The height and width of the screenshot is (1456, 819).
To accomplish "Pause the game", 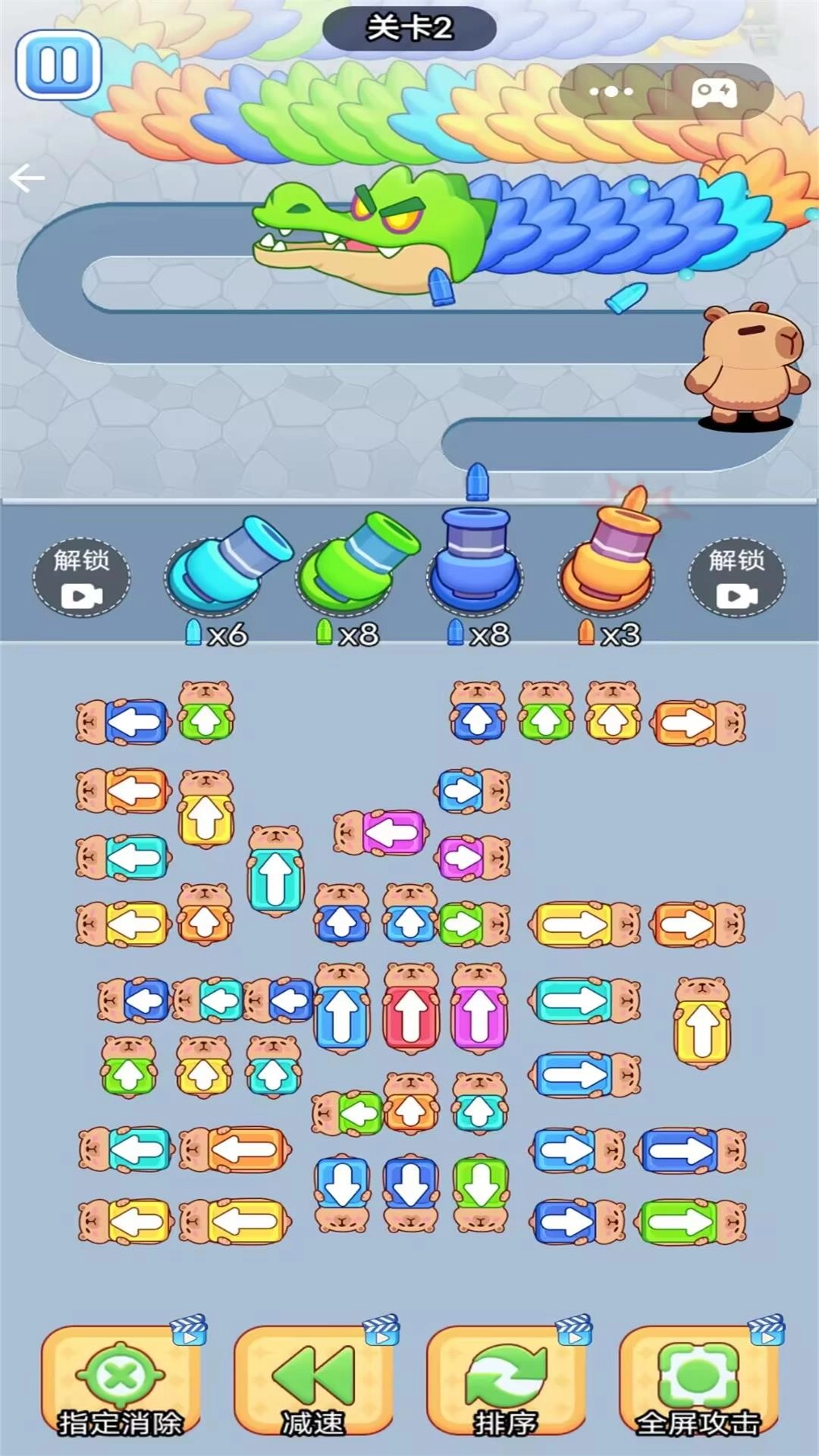I will (58, 66).
